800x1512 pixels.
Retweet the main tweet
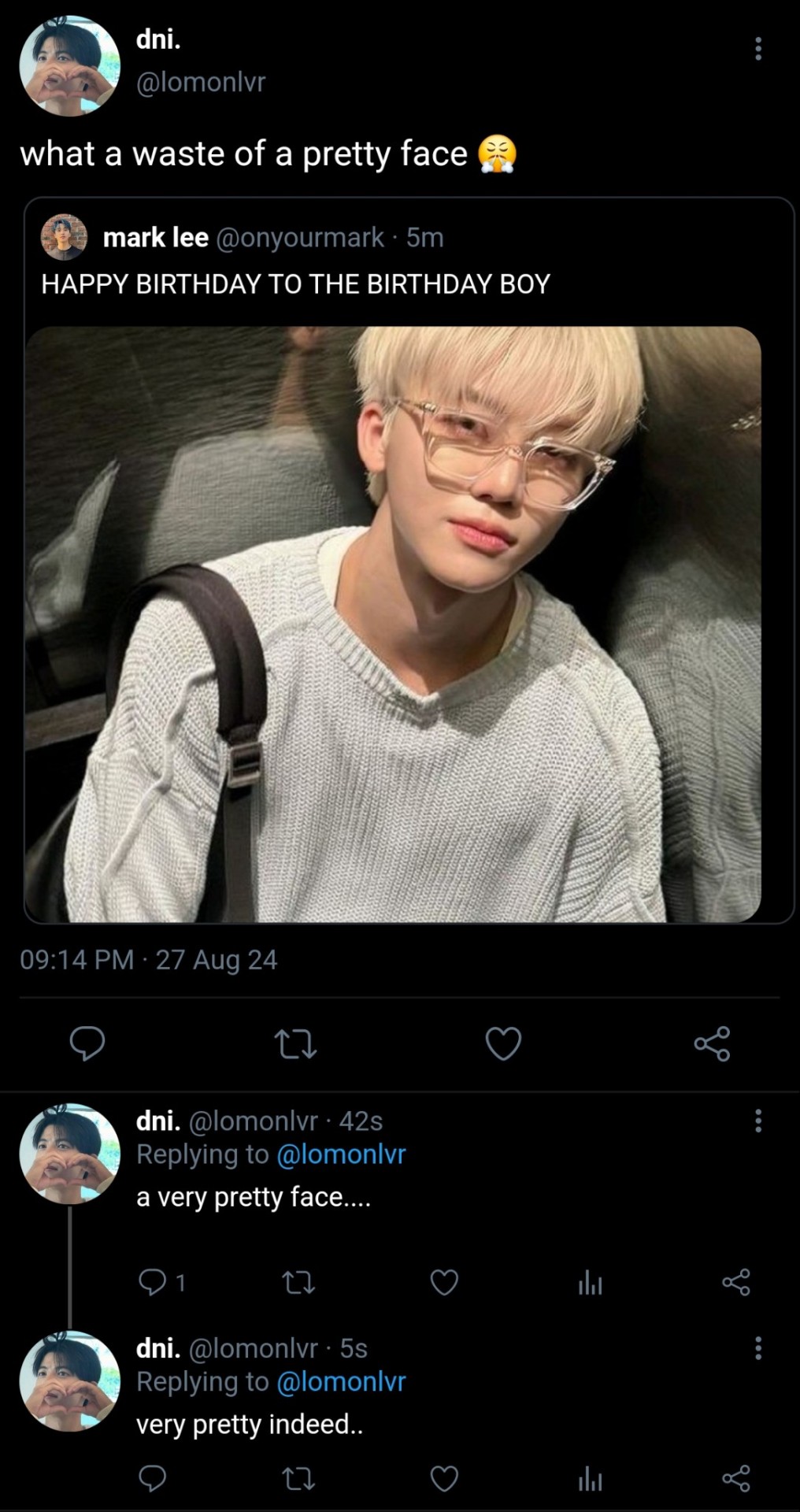click(x=296, y=1044)
